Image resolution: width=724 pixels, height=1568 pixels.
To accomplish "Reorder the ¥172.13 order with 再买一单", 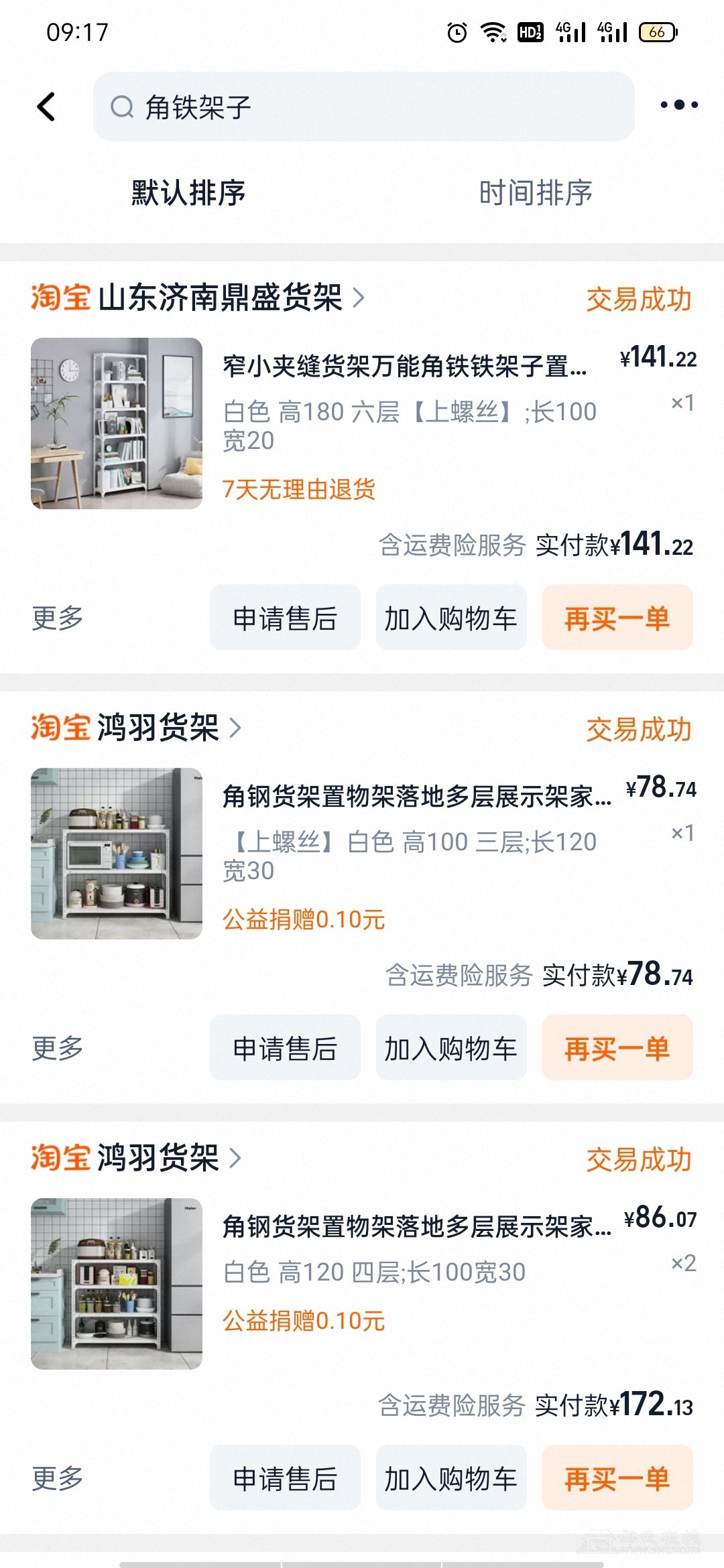I will click(617, 1478).
